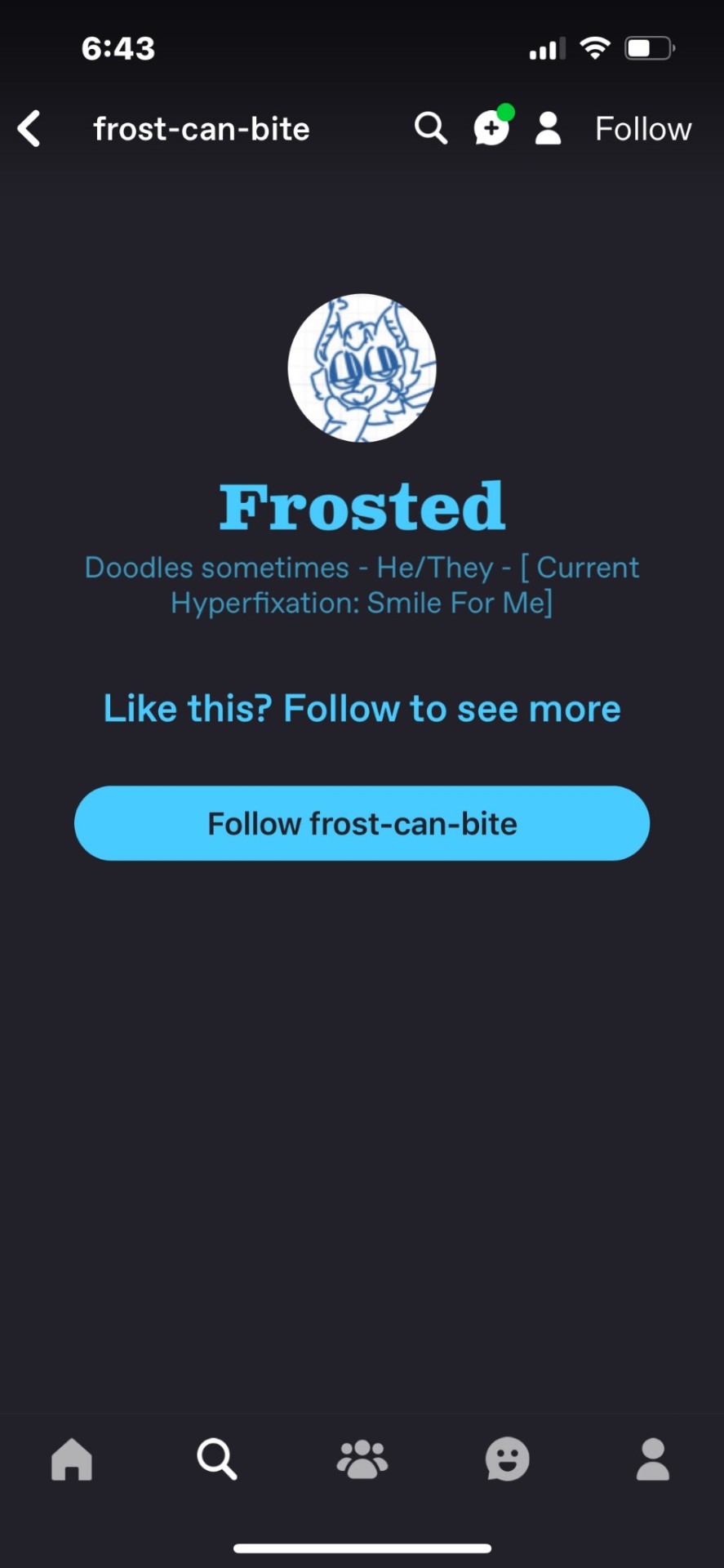Image resolution: width=724 pixels, height=1568 pixels.
Task: Switch to the Search tab
Action: (217, 1459)
